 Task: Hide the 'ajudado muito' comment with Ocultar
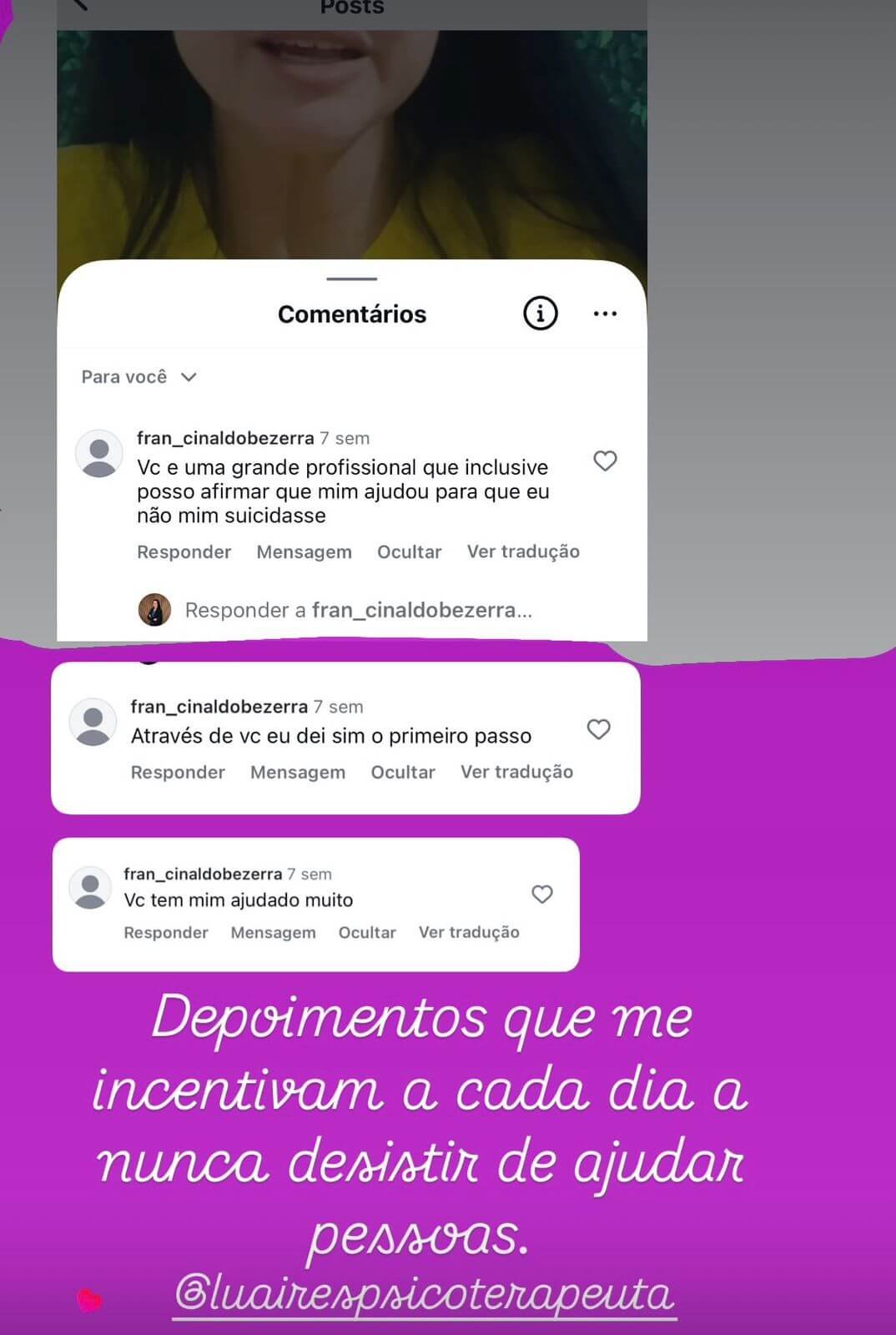[367, 932]
